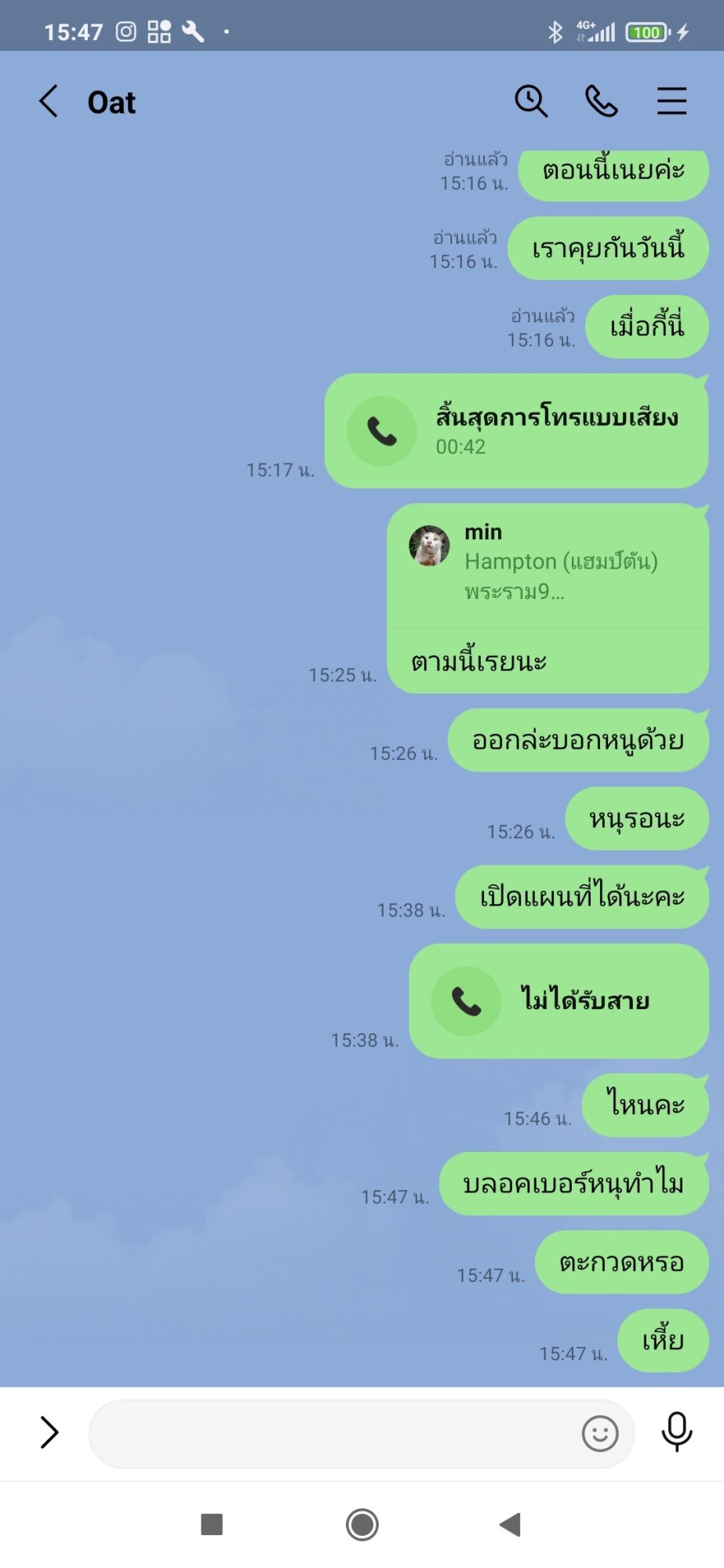Tap the missed call bubble to redial
The height and width of the screenshot is (1568, 724).
click(559, 1001)
